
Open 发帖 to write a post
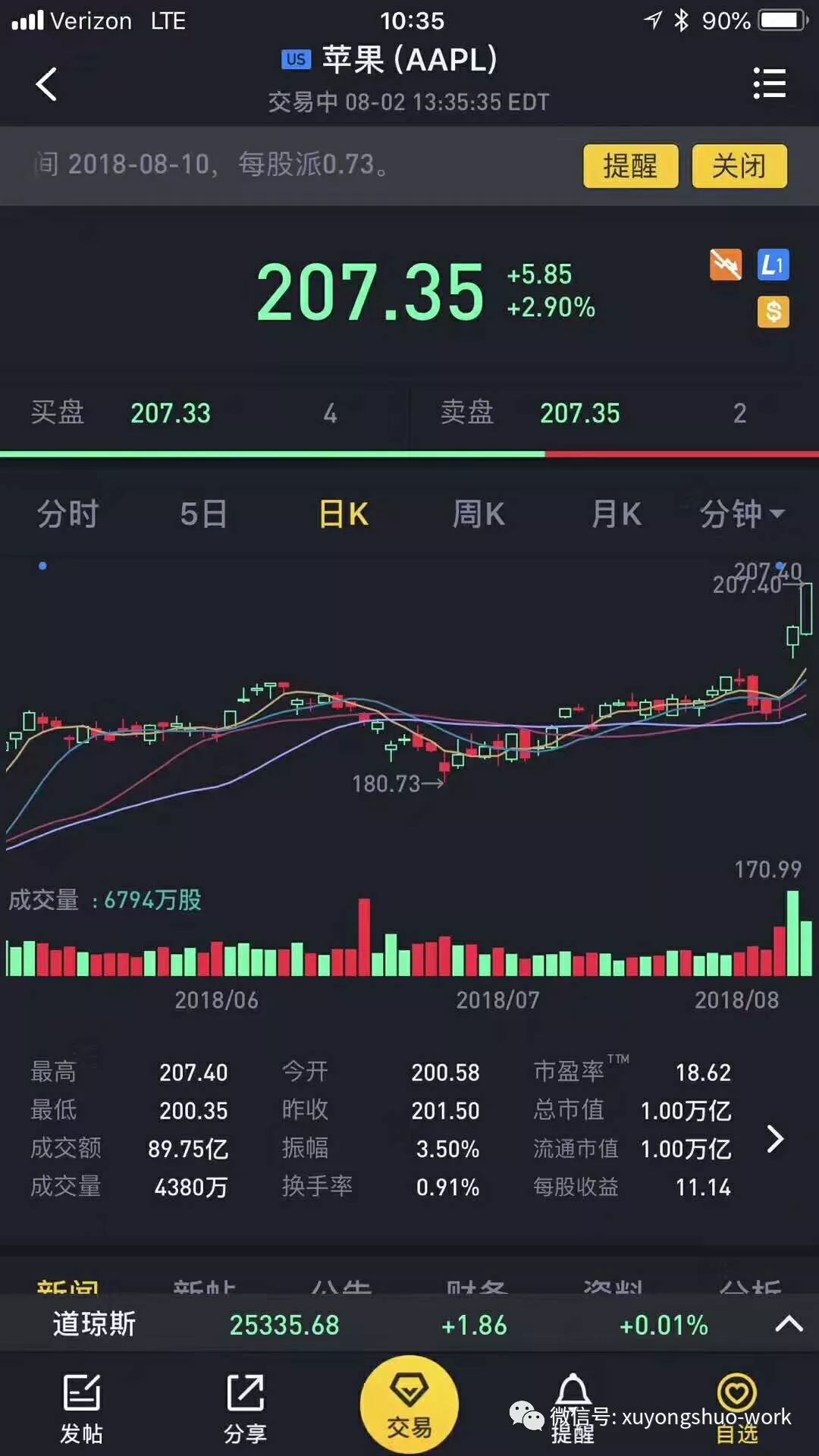pos(82,1409)
